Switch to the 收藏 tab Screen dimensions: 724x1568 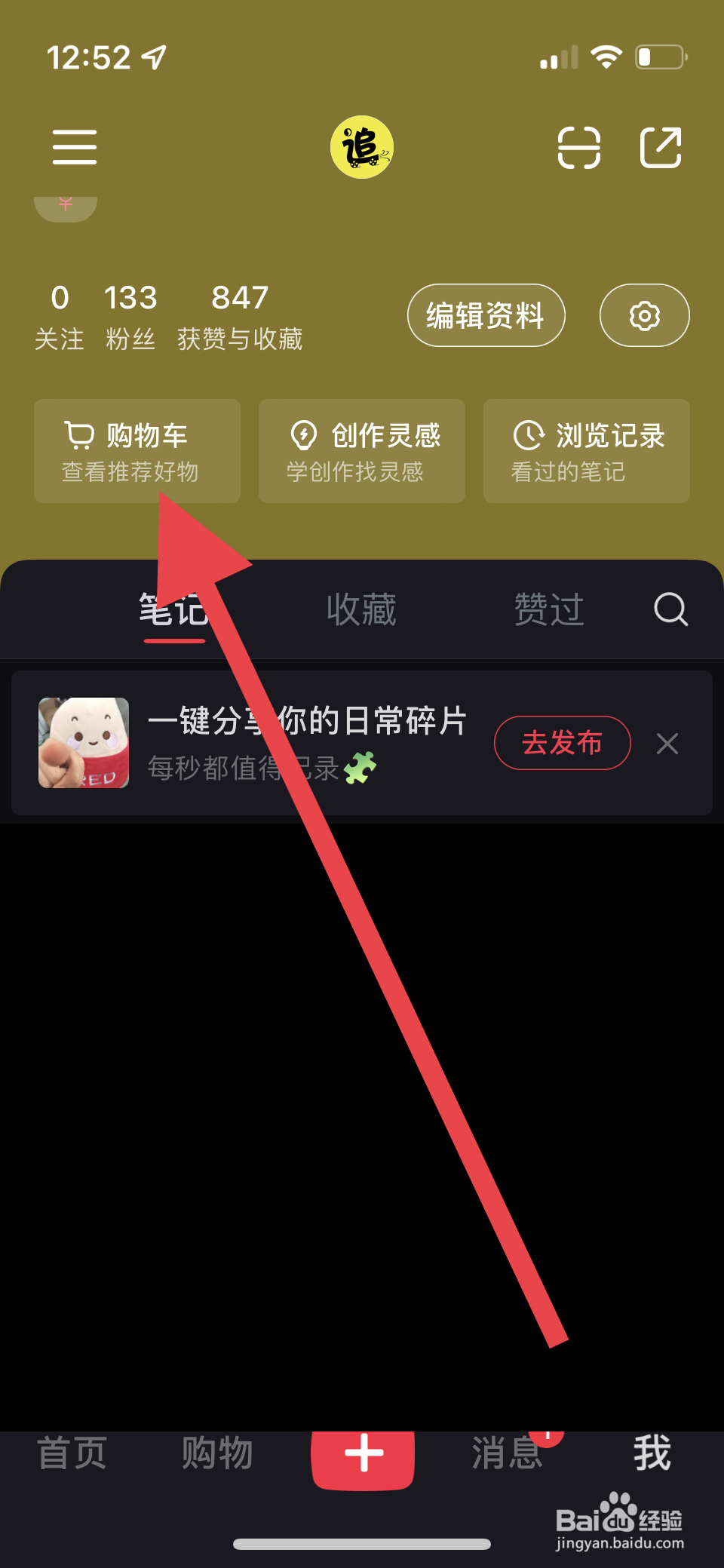(x=361, y=609)
